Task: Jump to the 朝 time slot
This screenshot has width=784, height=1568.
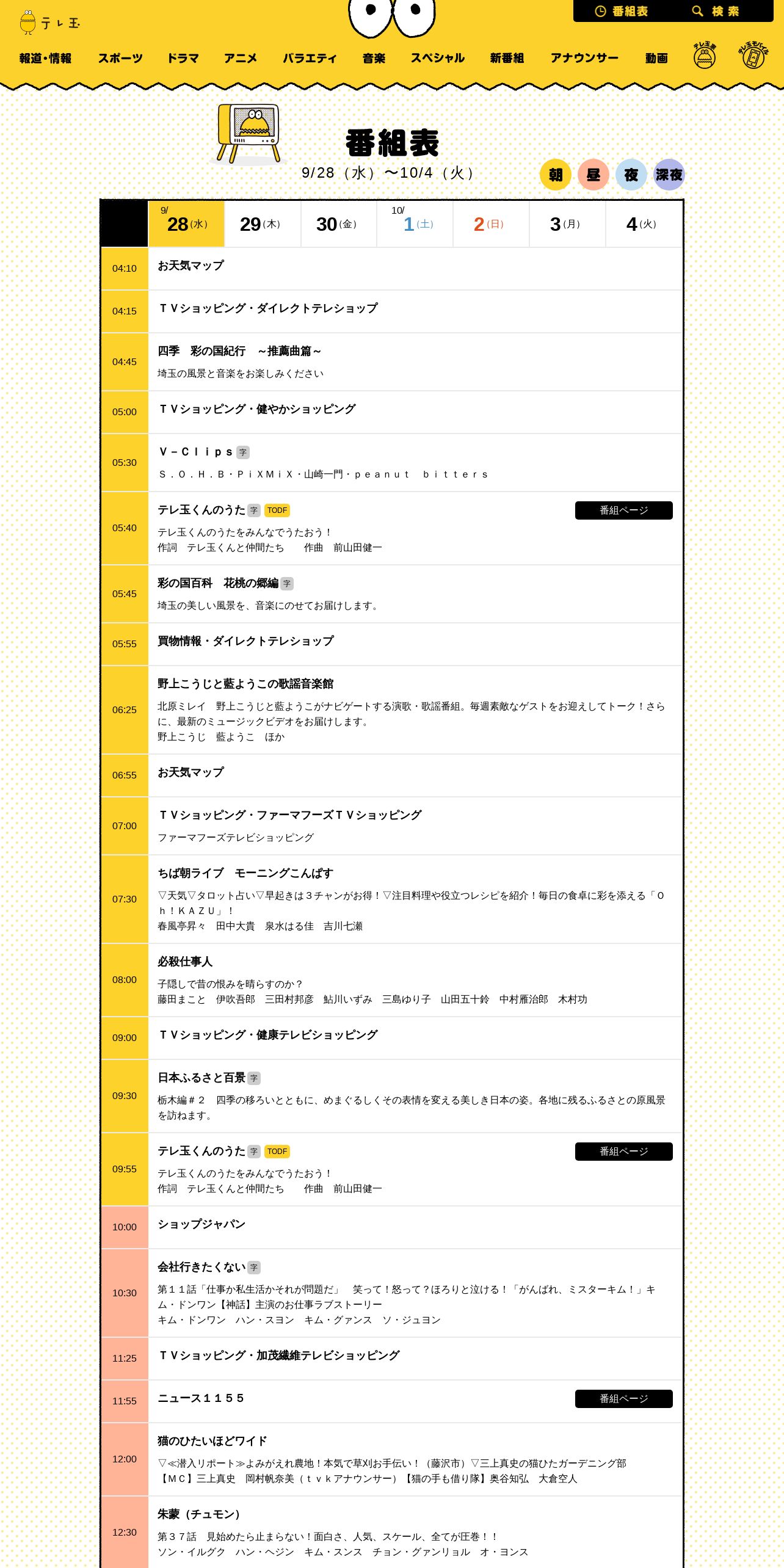Action: (556, 175)
